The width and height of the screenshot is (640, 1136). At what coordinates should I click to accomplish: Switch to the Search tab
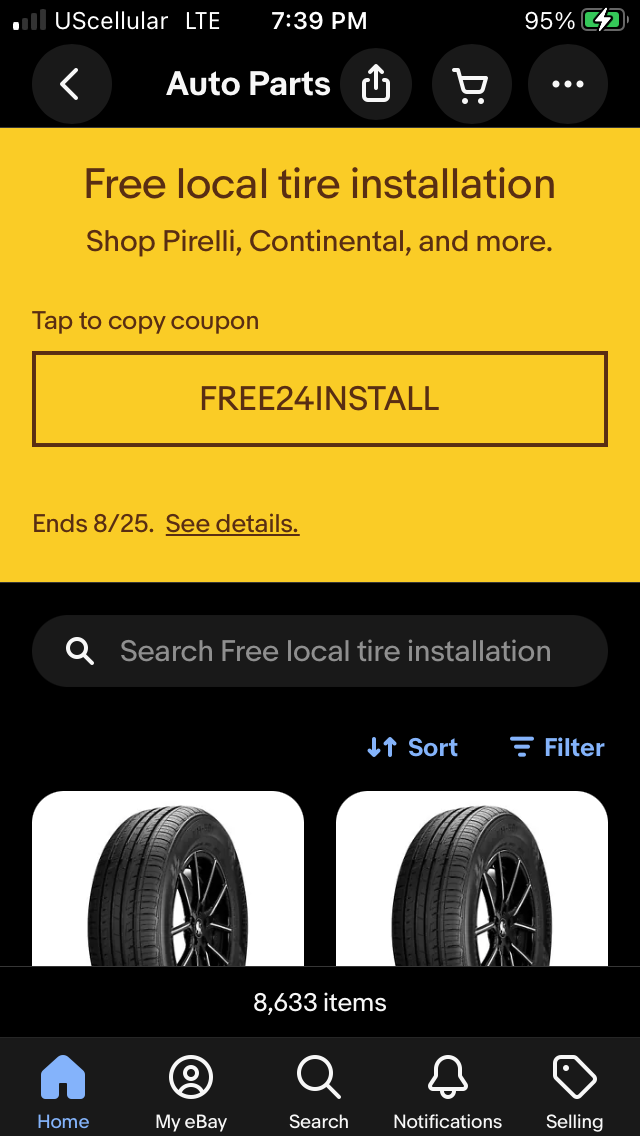coord(319,1092)
